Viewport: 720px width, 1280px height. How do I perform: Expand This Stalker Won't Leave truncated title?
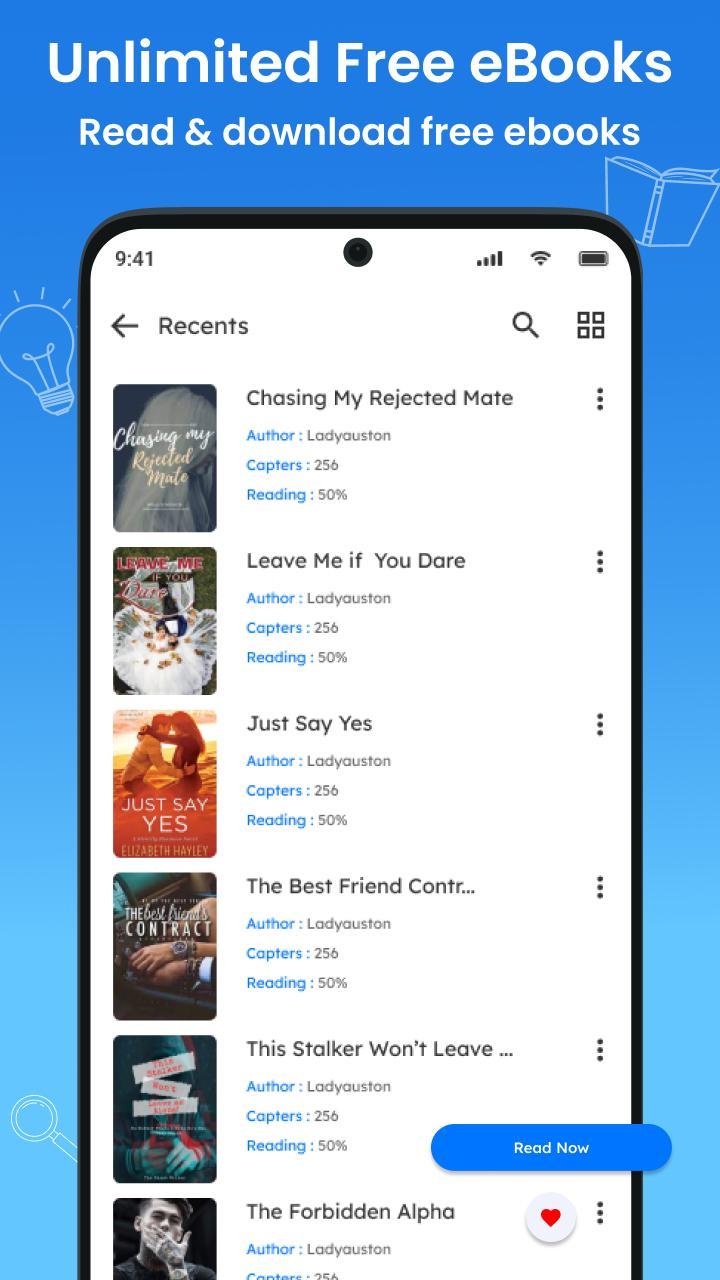pyautogui.click(x=379, y=1049)
